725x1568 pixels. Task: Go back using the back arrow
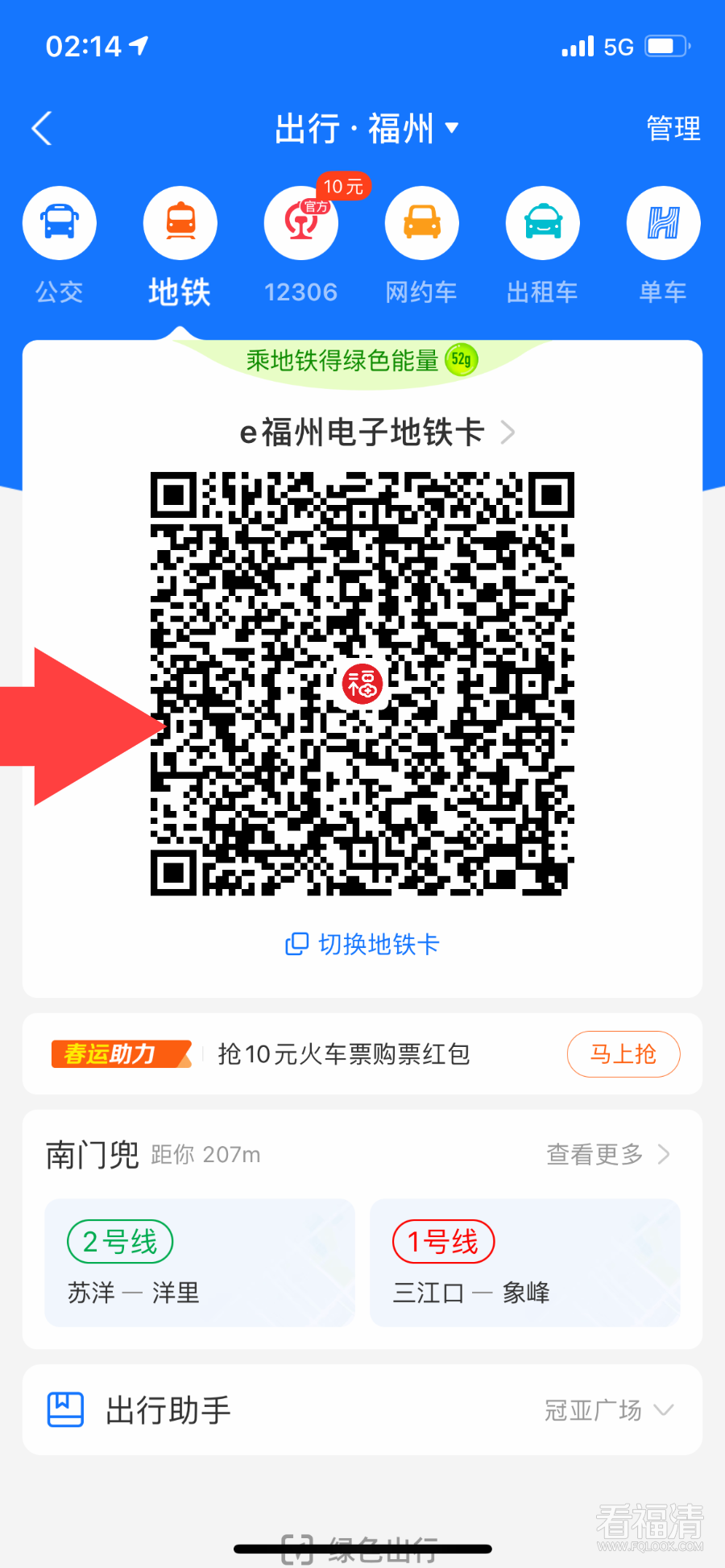coord(42,128)
